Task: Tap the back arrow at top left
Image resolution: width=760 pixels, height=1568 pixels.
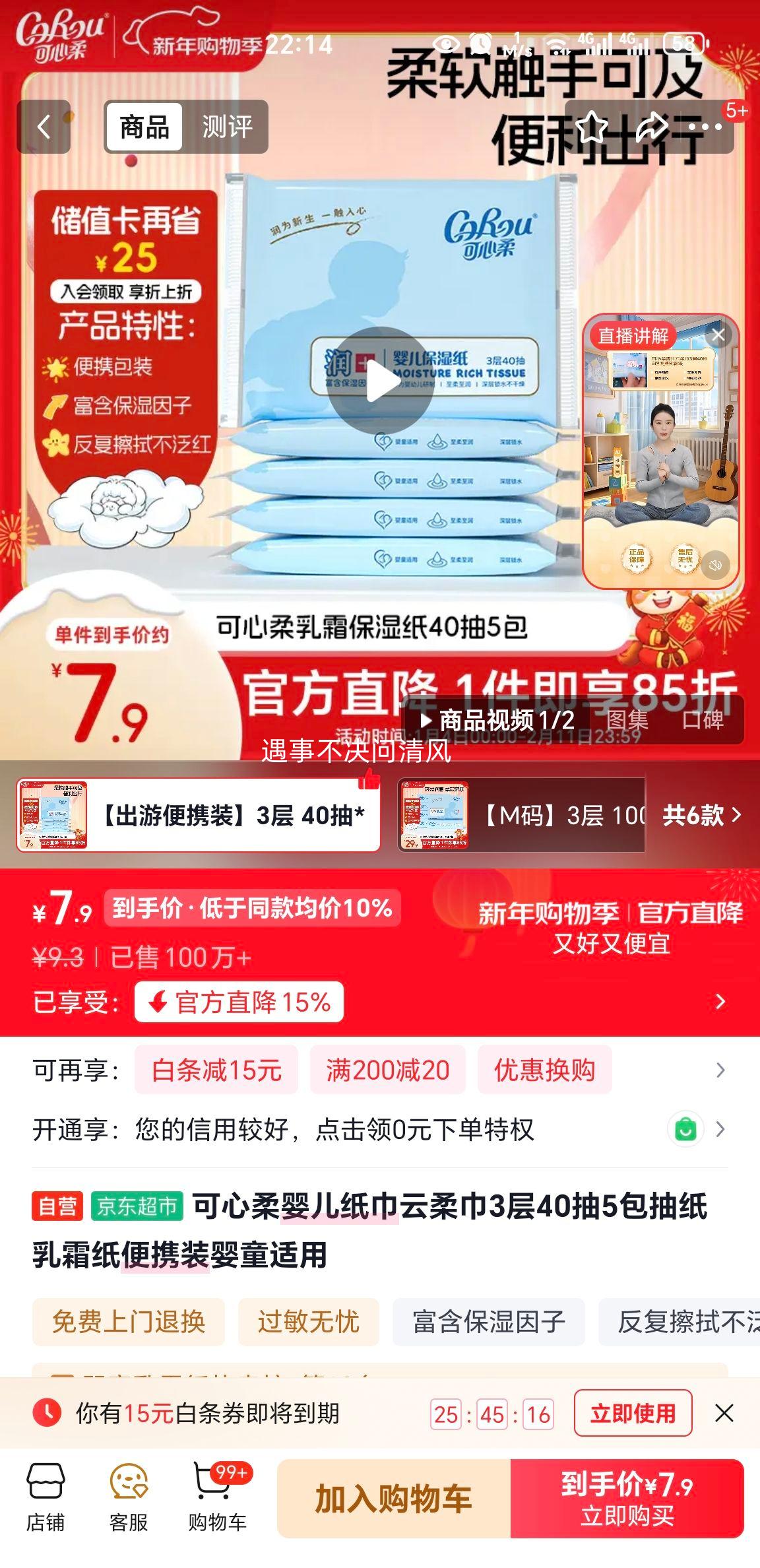Action: pyautogui.click(x=43, y=127)
